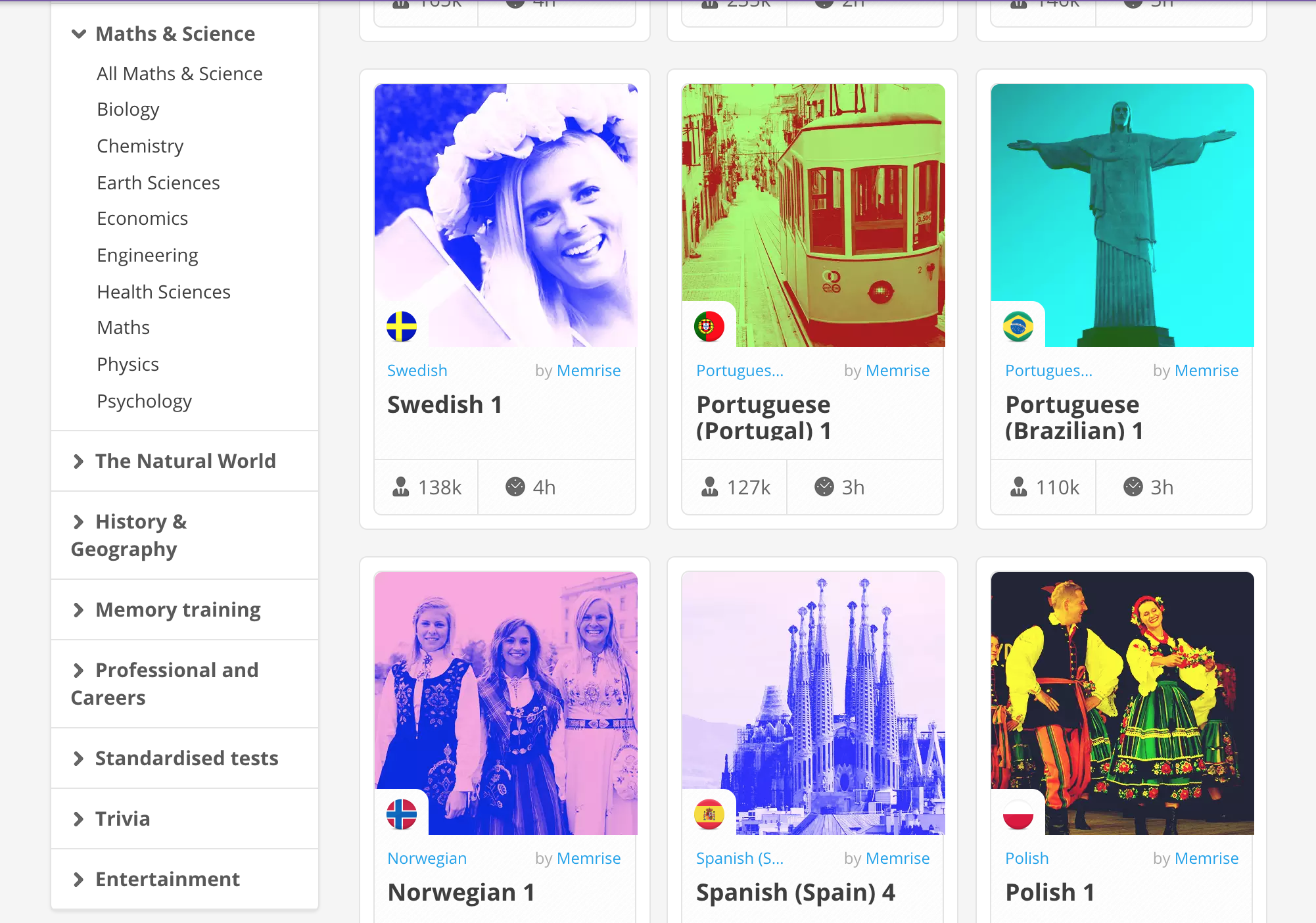Image resolution: width=1316 pixels, height=923 pixels.
Task: Expand the Memory training category
Action: click(x=177, y=609)
